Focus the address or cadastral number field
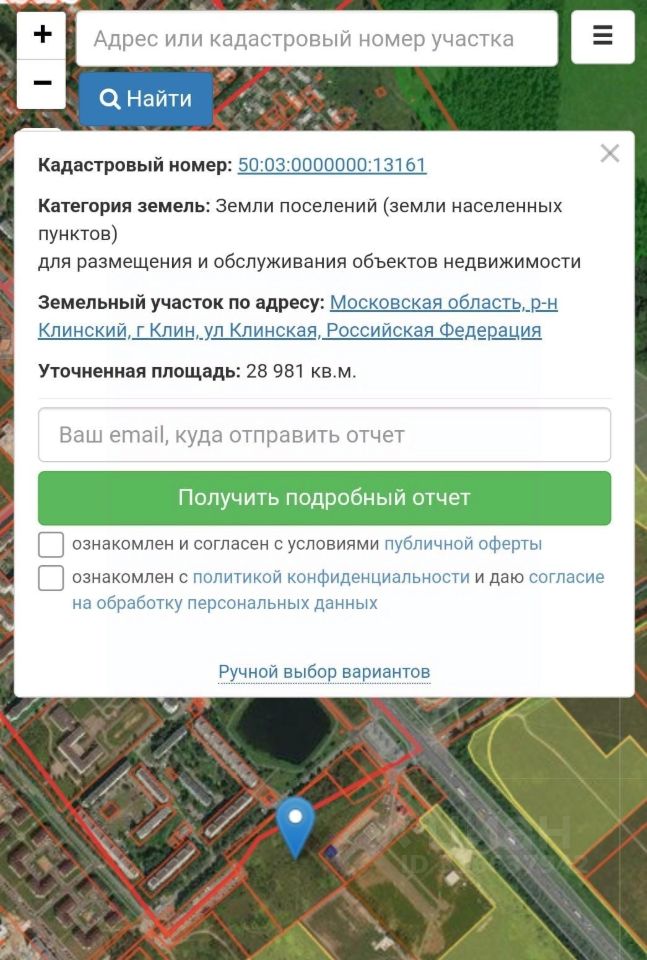Screen dimensions: 647x960 coord(316,39)
